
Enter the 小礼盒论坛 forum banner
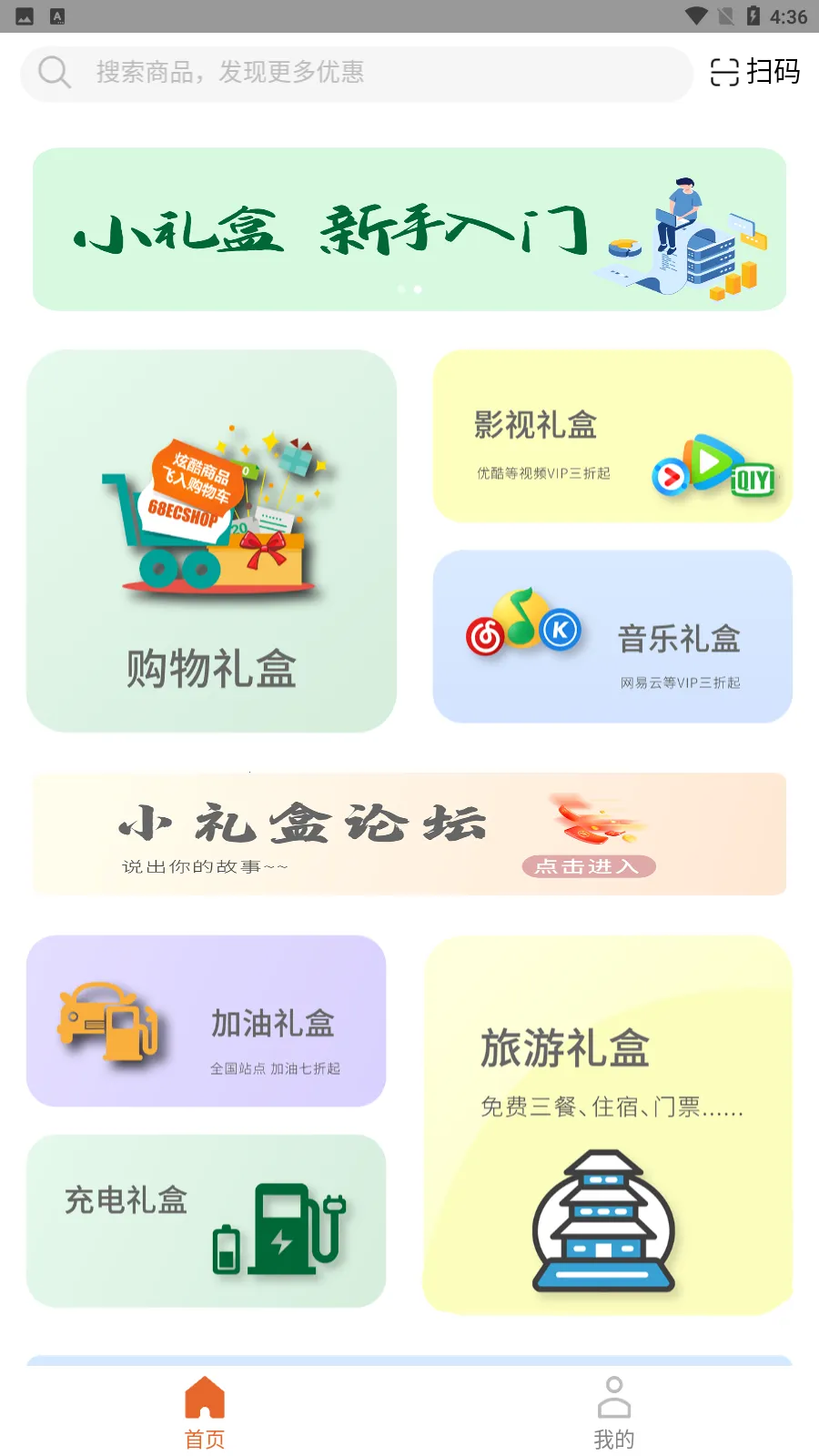click(409, 834)
